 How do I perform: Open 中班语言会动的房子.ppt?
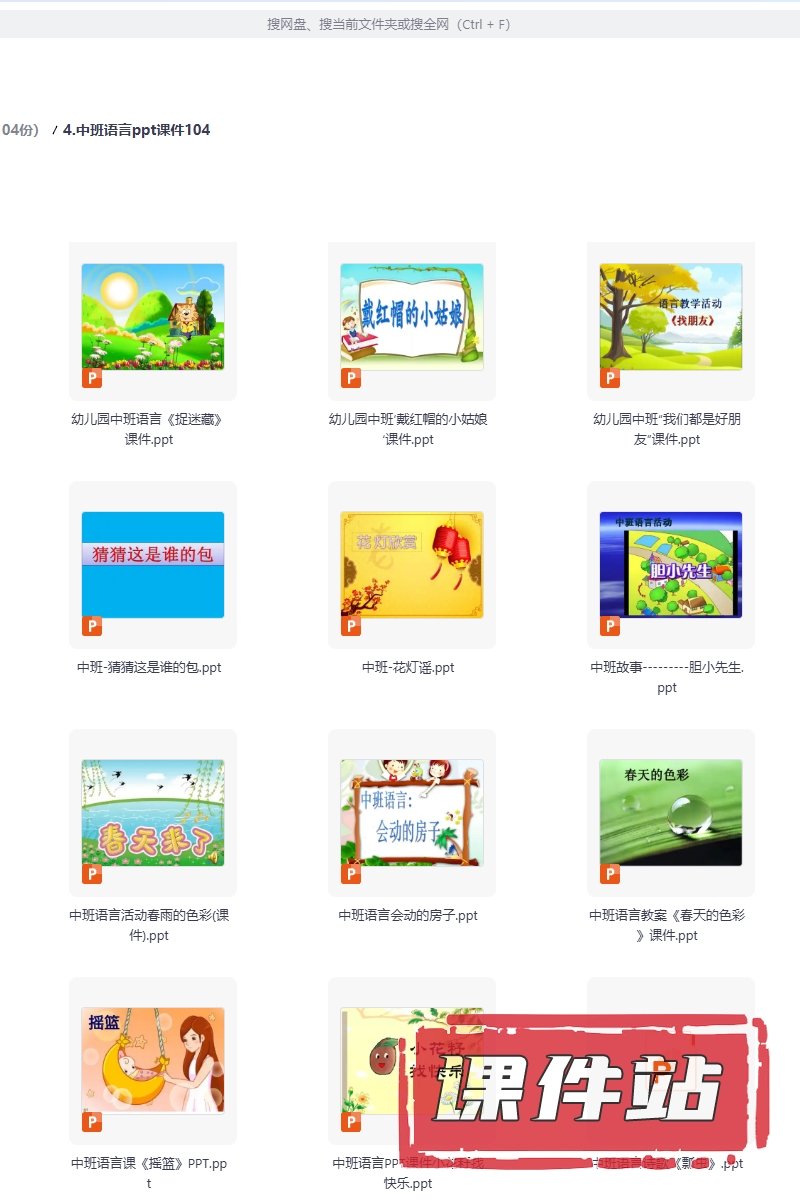click(412, 813)
